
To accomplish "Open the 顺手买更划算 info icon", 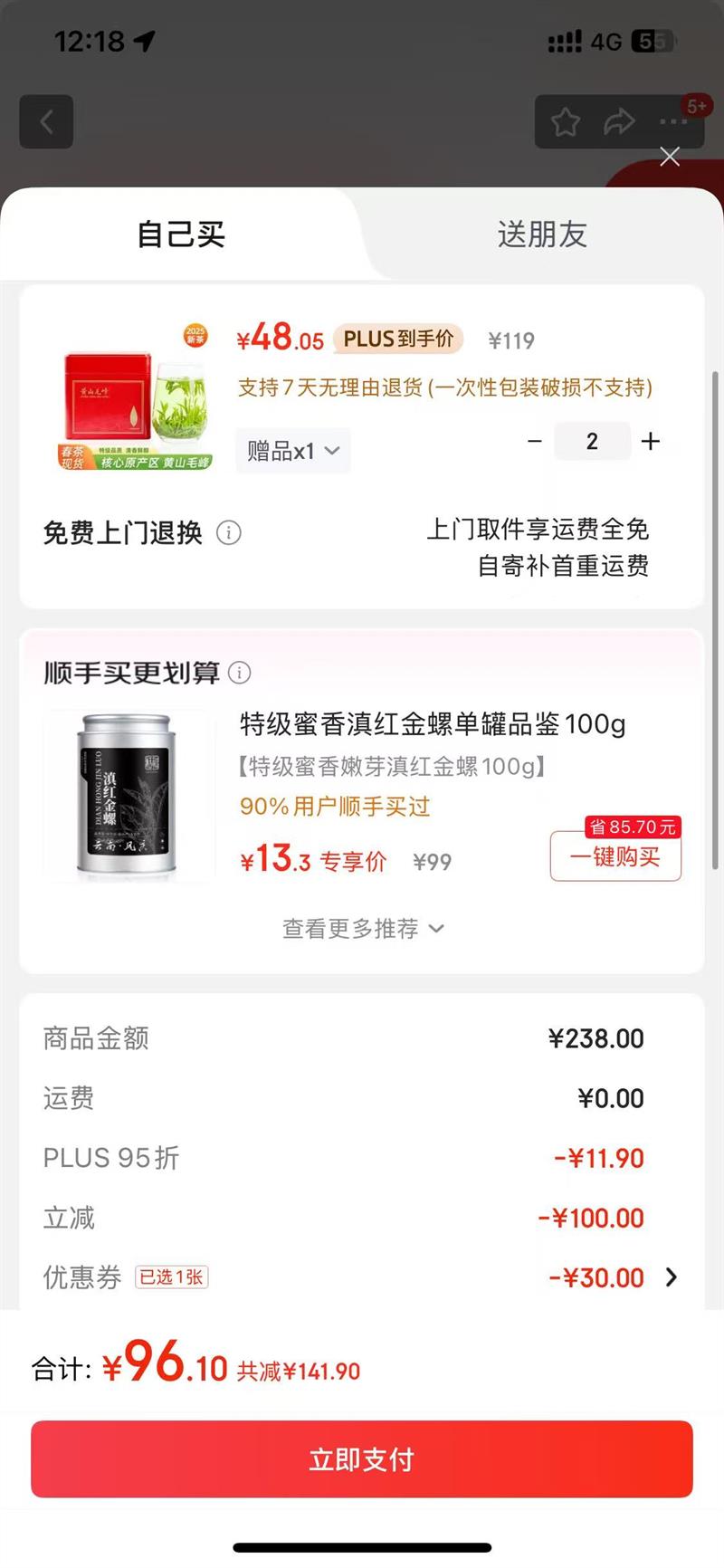I will pos(240,673).
